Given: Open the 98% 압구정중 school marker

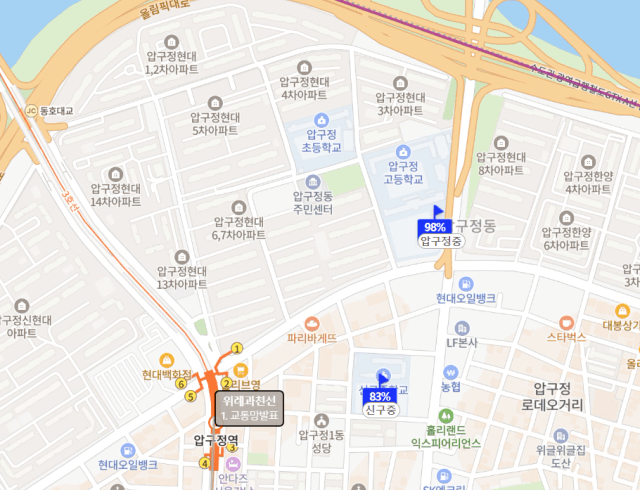Looking at the screenshot, I should coord(435,233).
